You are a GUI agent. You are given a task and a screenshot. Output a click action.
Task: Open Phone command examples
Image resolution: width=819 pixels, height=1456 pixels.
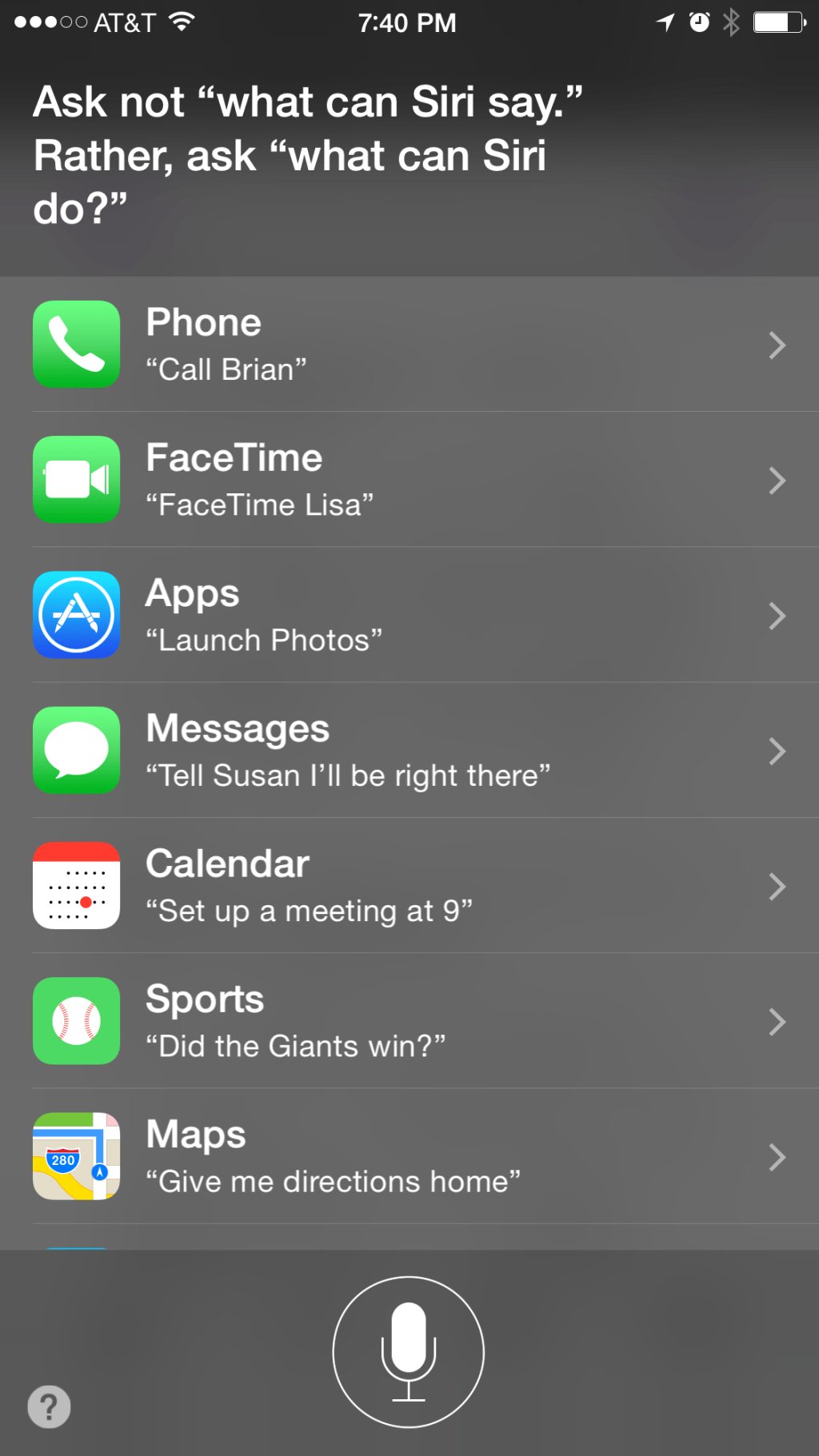409,345
